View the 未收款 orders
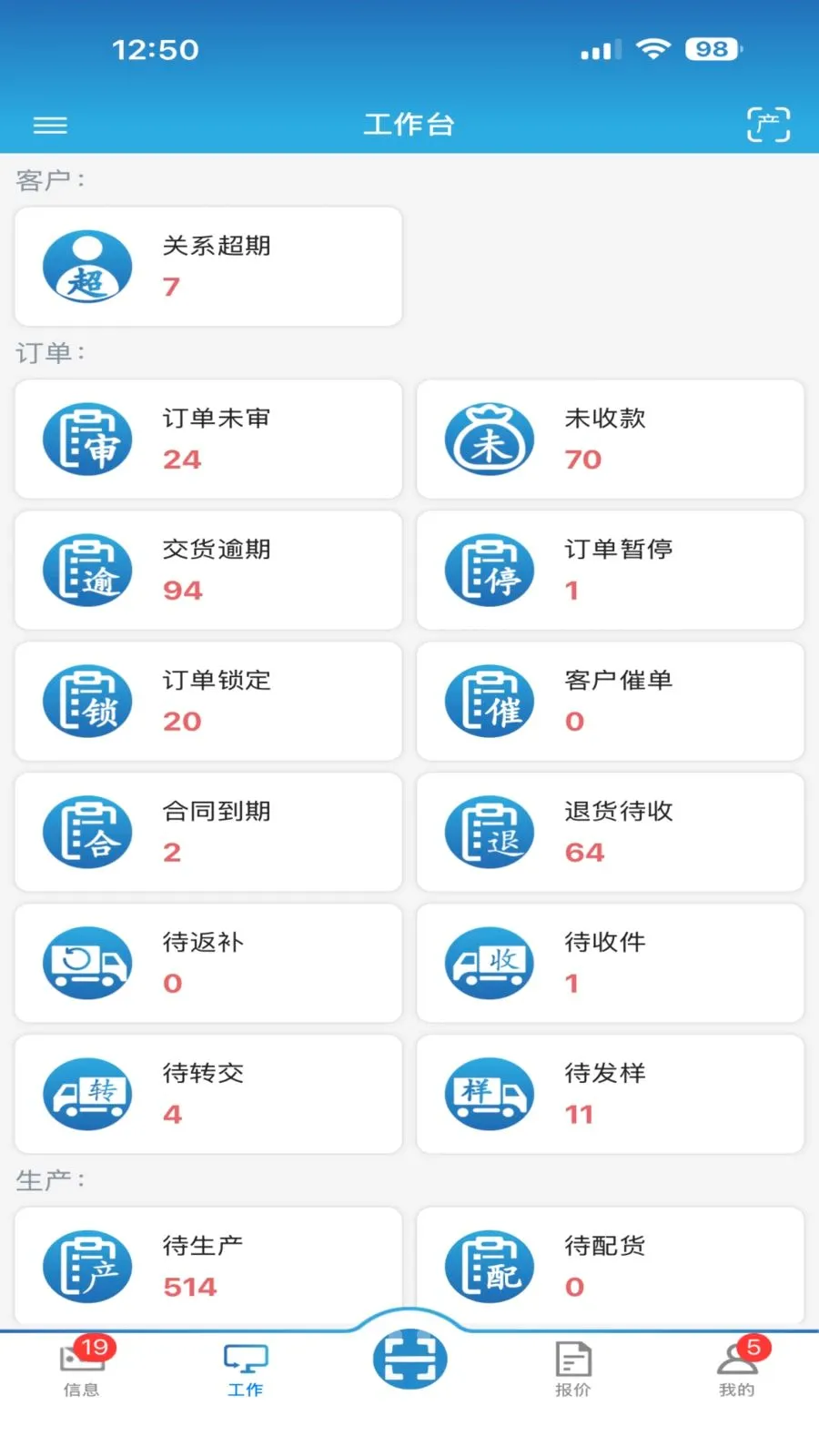 tap(611, 440)
